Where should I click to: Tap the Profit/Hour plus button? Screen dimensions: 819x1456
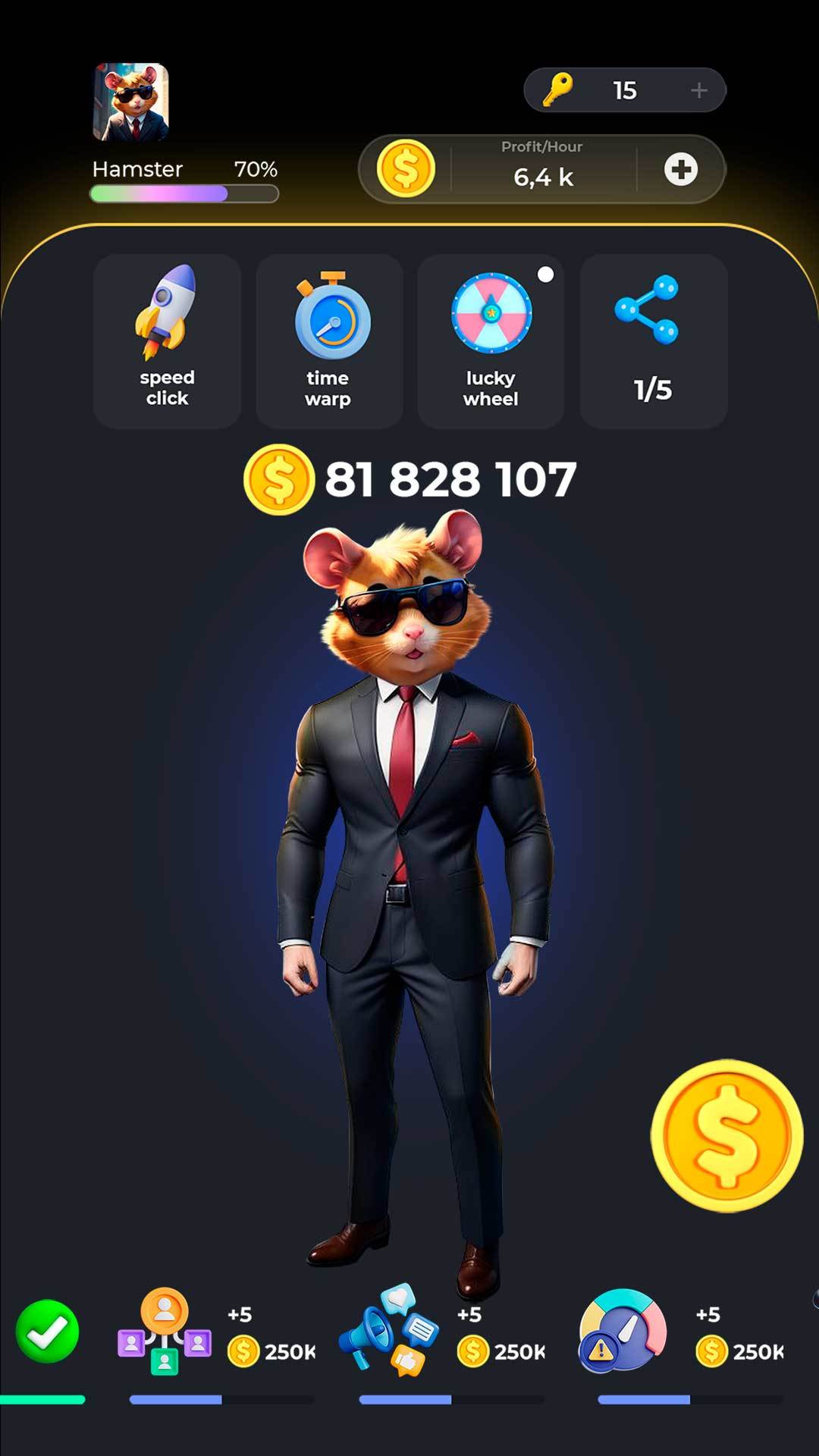click(680, 169)
